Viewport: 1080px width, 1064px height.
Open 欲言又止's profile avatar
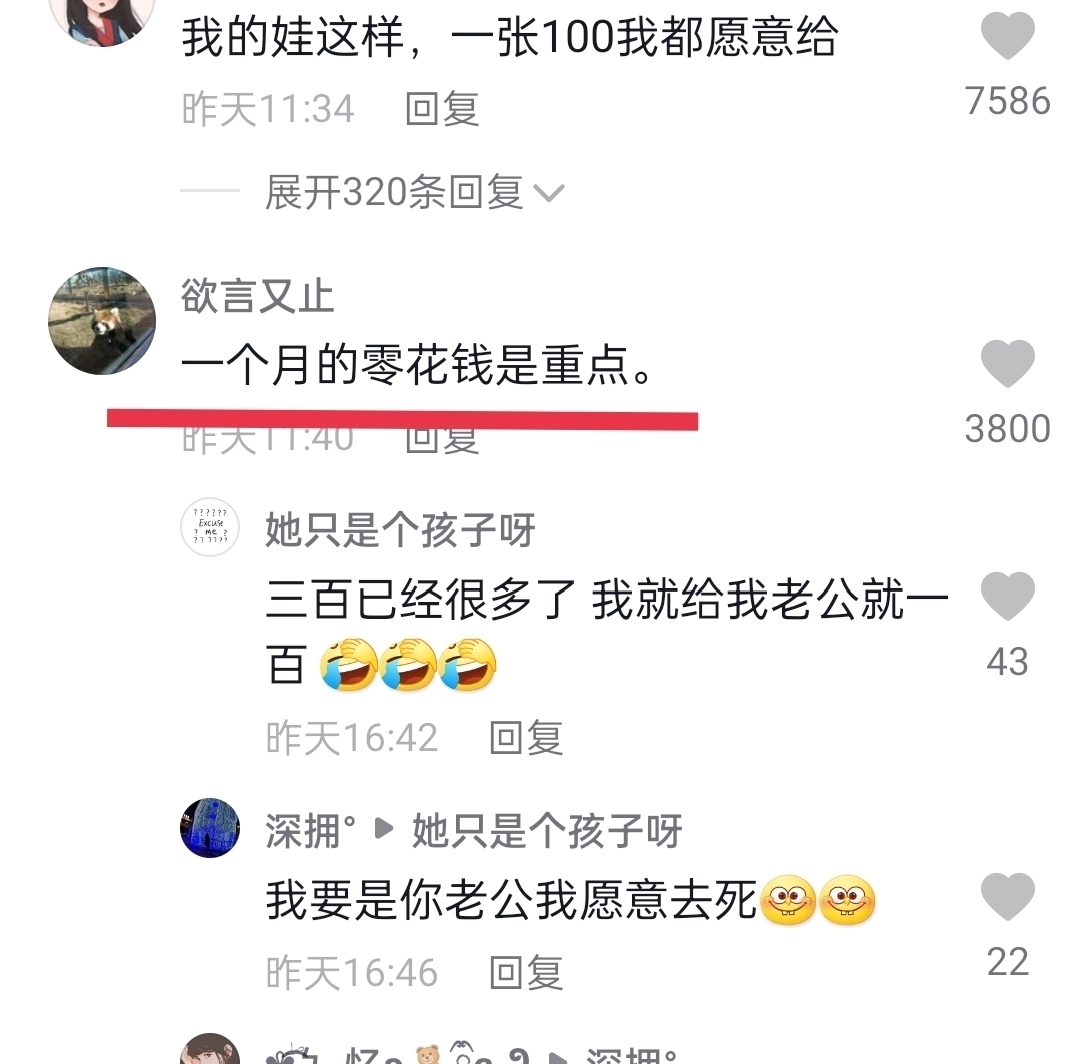click(102, 321)
